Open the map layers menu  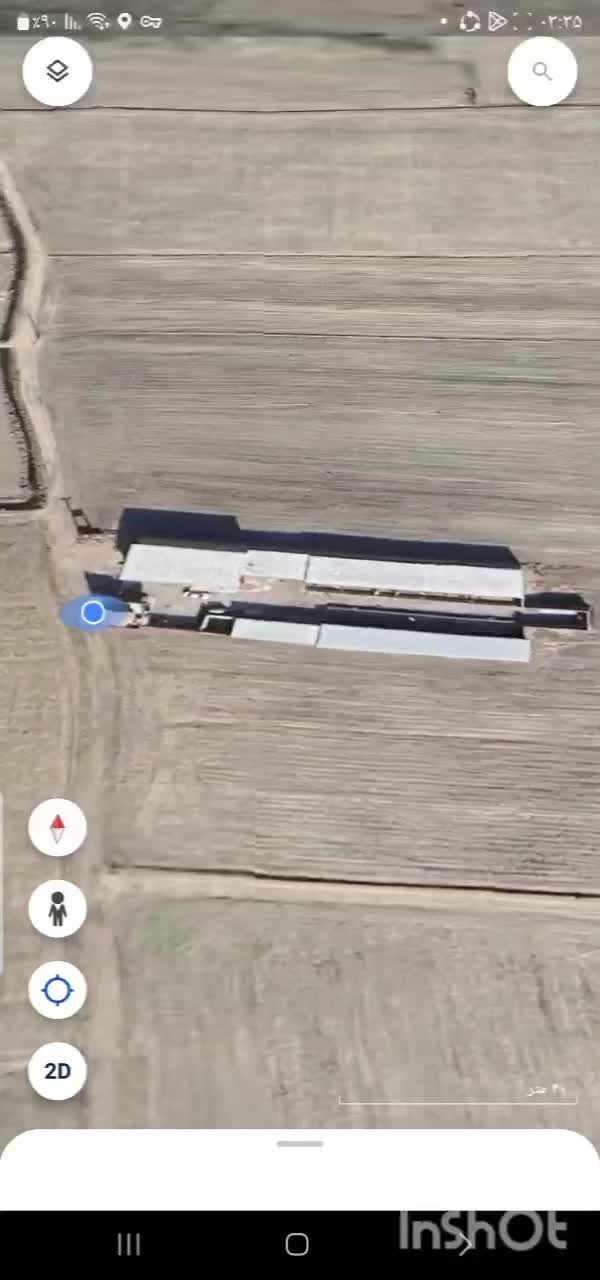pos(57,71)
